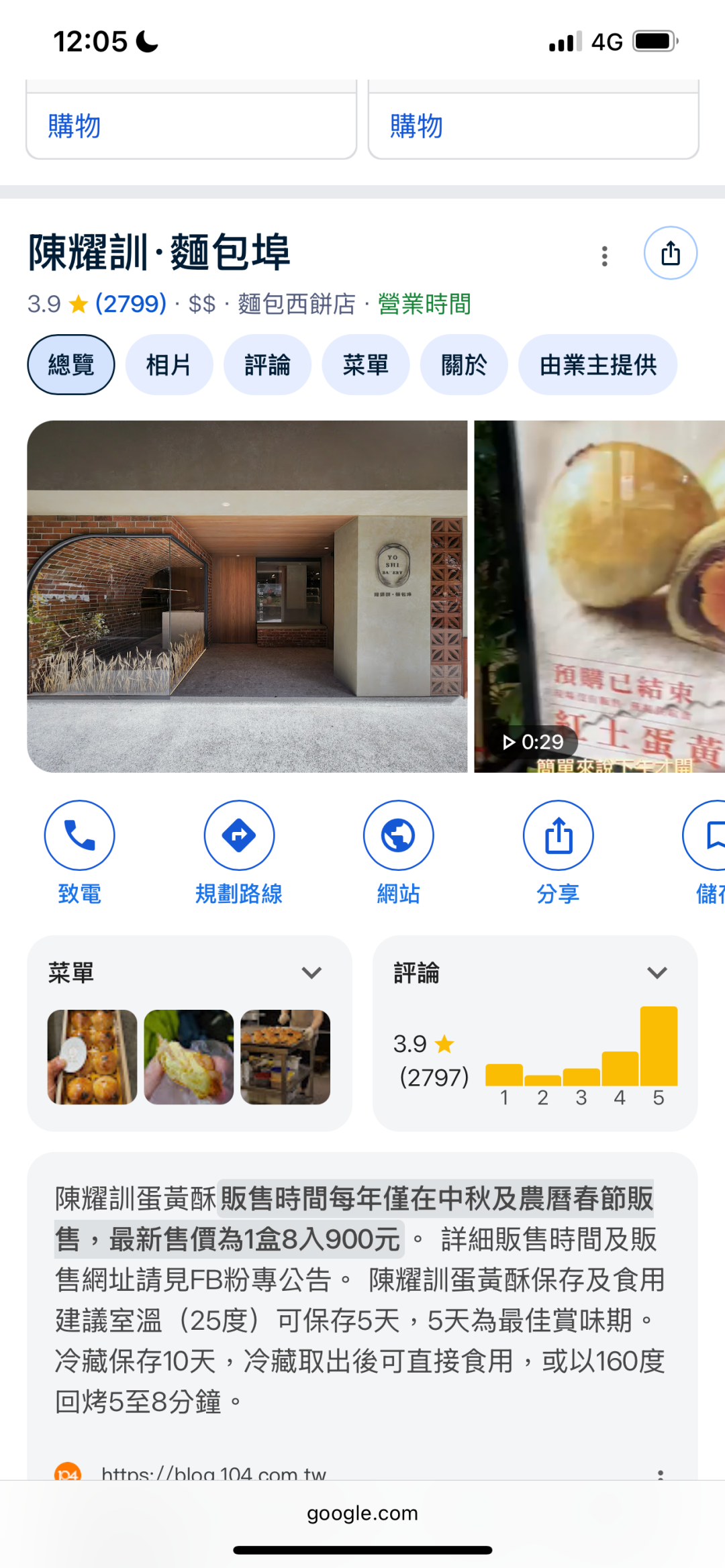Viewport: 725px width, 1568px height.
Task: Switch to the 評論 tab chip
Action: click(x=267, y=365)
